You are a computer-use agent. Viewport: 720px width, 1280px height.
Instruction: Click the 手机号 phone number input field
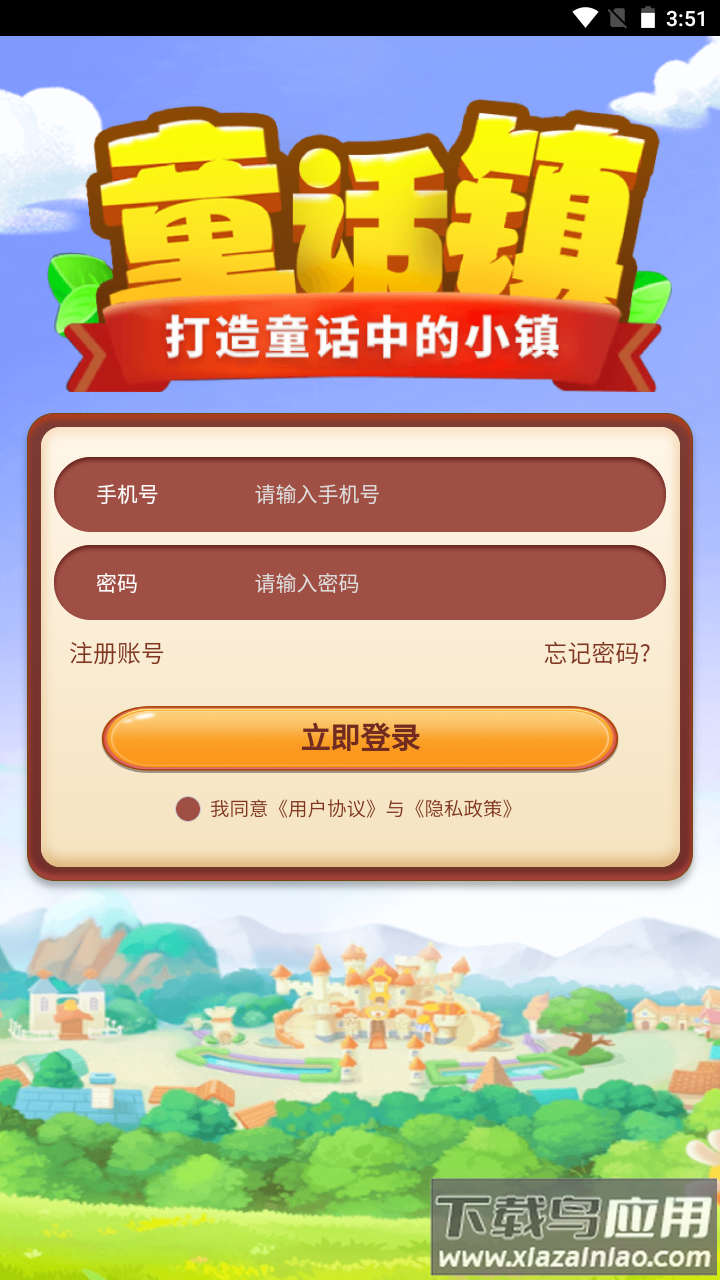pos(360,494)
